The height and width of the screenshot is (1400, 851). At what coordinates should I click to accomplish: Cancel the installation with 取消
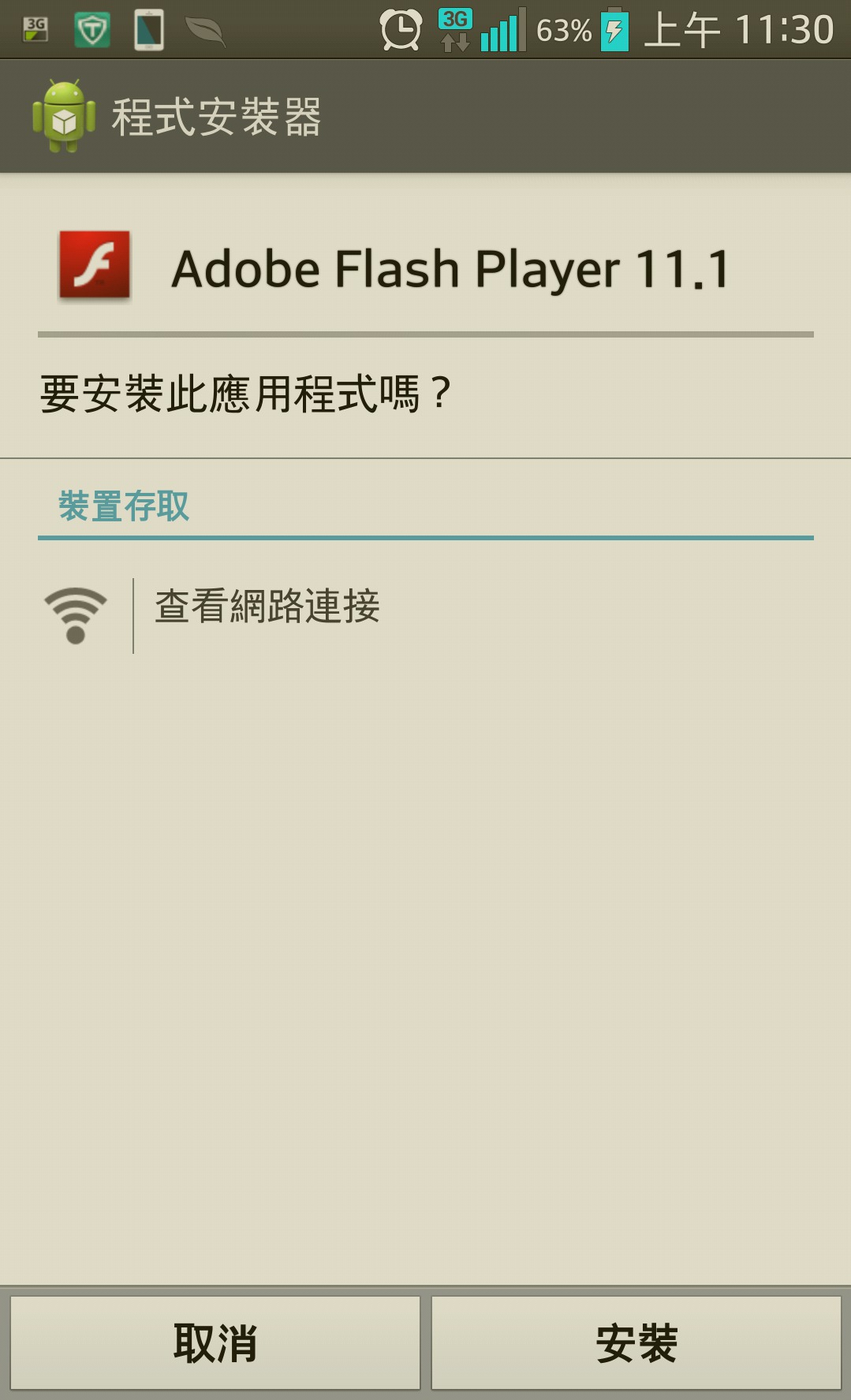coord(215,1343)
